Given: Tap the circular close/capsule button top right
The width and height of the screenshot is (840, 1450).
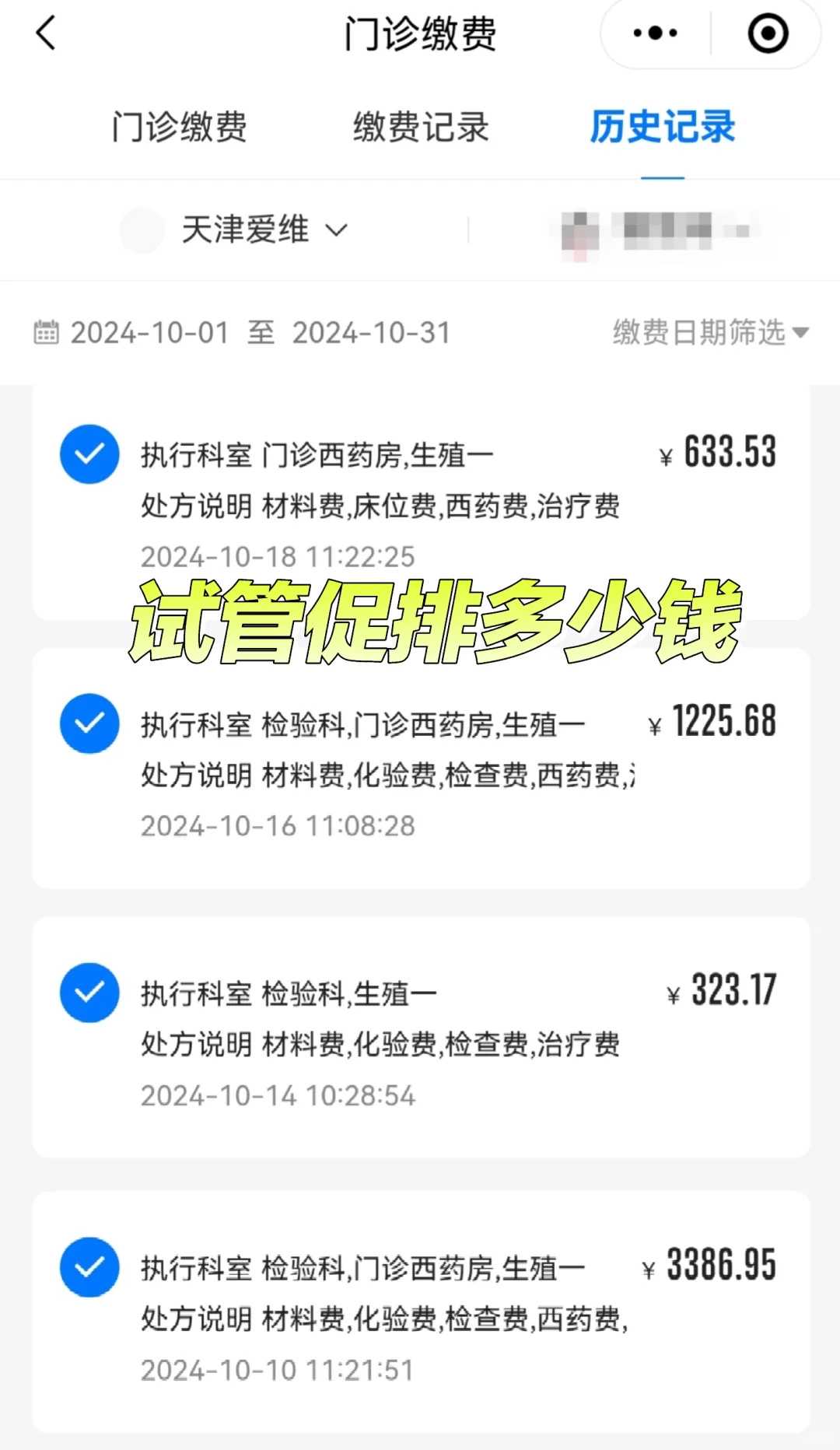Looking at the screenshot, I should pos(767,33).
